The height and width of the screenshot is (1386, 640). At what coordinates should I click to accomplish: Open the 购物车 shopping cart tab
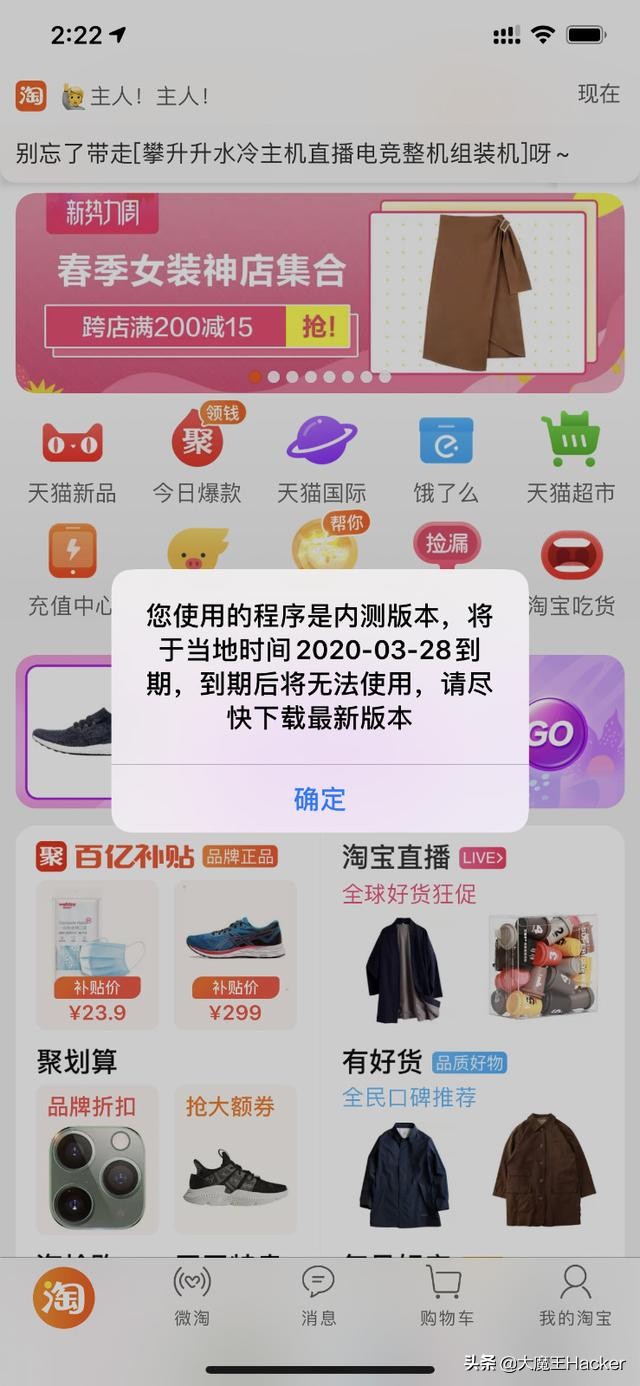tap(446, 1295)
